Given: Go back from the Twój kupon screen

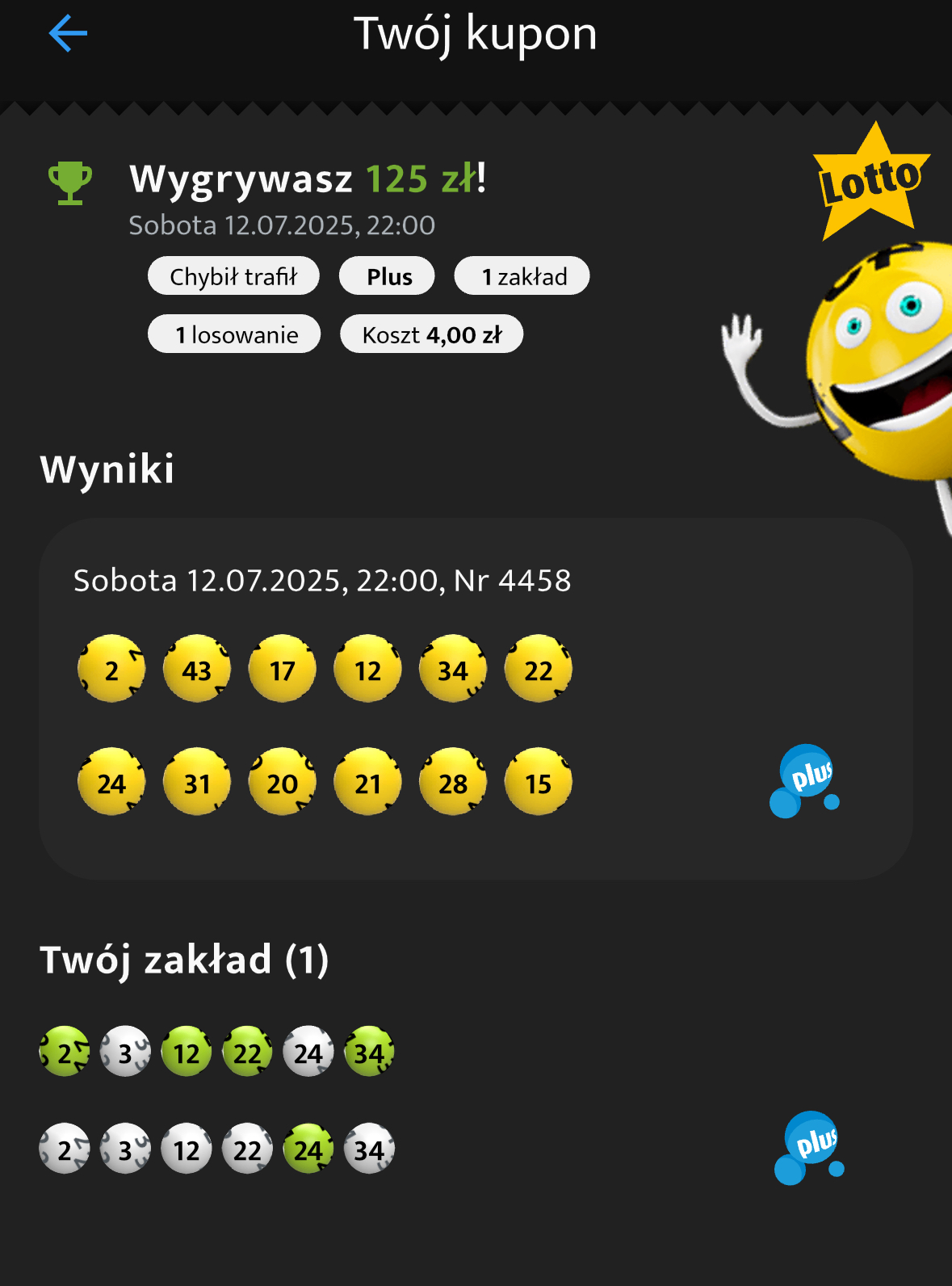Looking at the screenshot, I should coord(68,34).
